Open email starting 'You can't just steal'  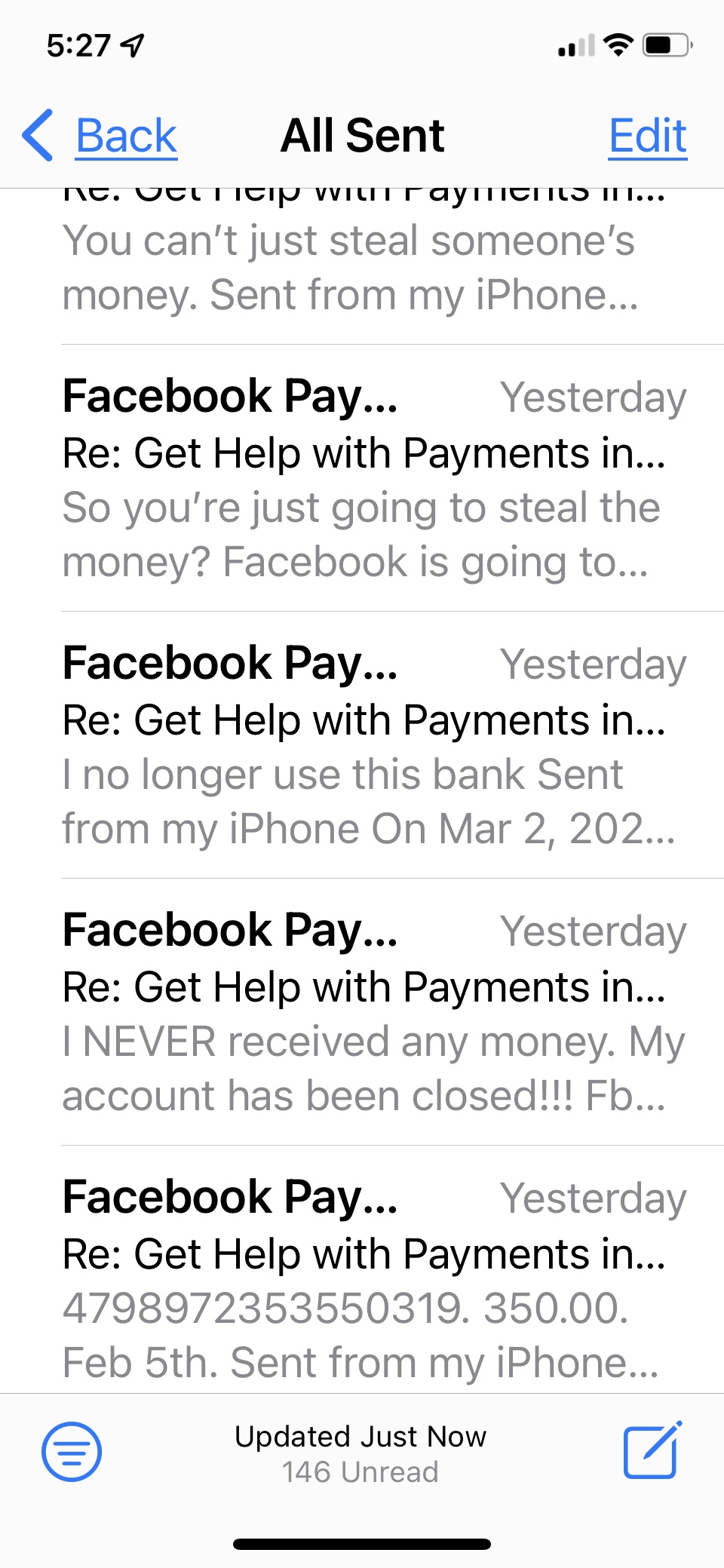(x=362, y=268)
